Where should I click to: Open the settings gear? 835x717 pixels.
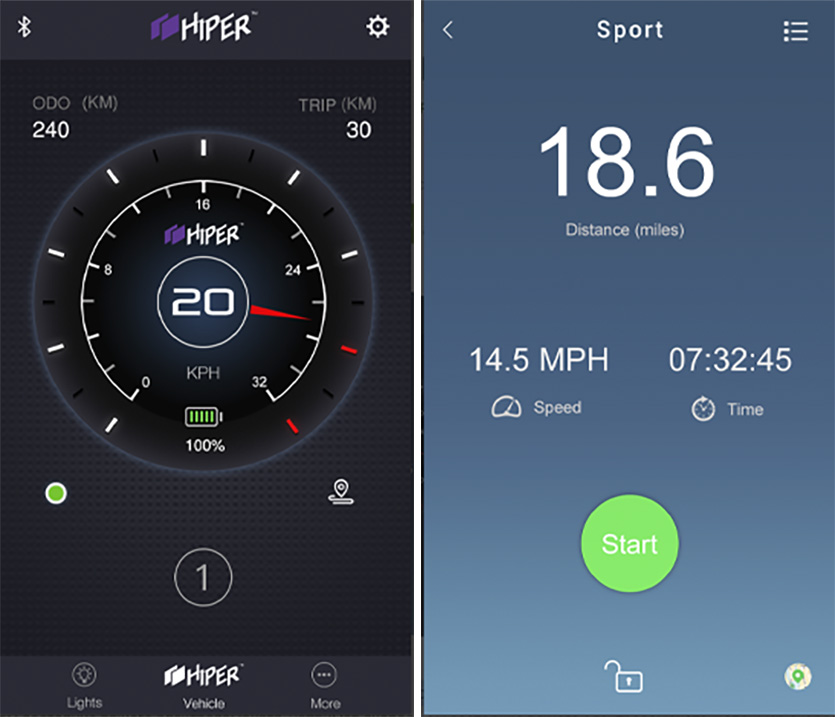click(377, 27)
